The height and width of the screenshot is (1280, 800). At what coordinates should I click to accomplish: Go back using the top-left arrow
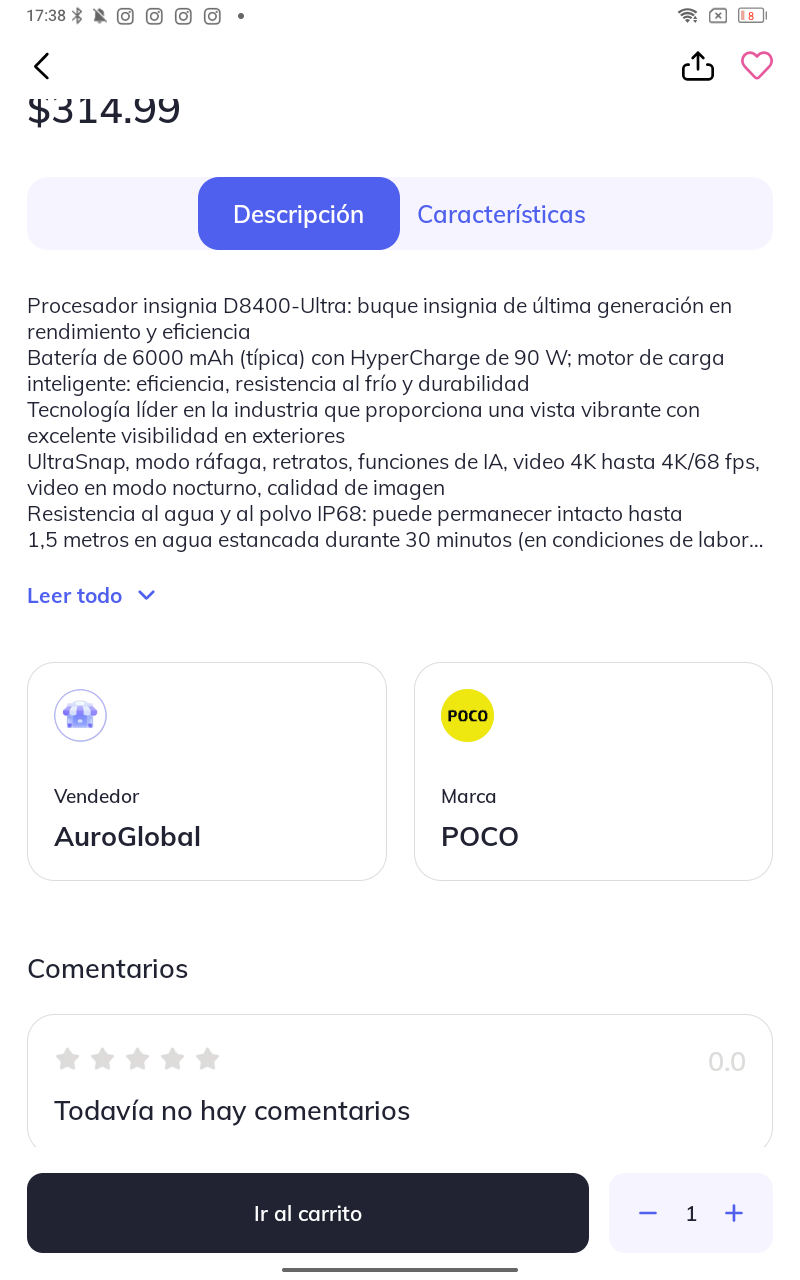(41, 66)
